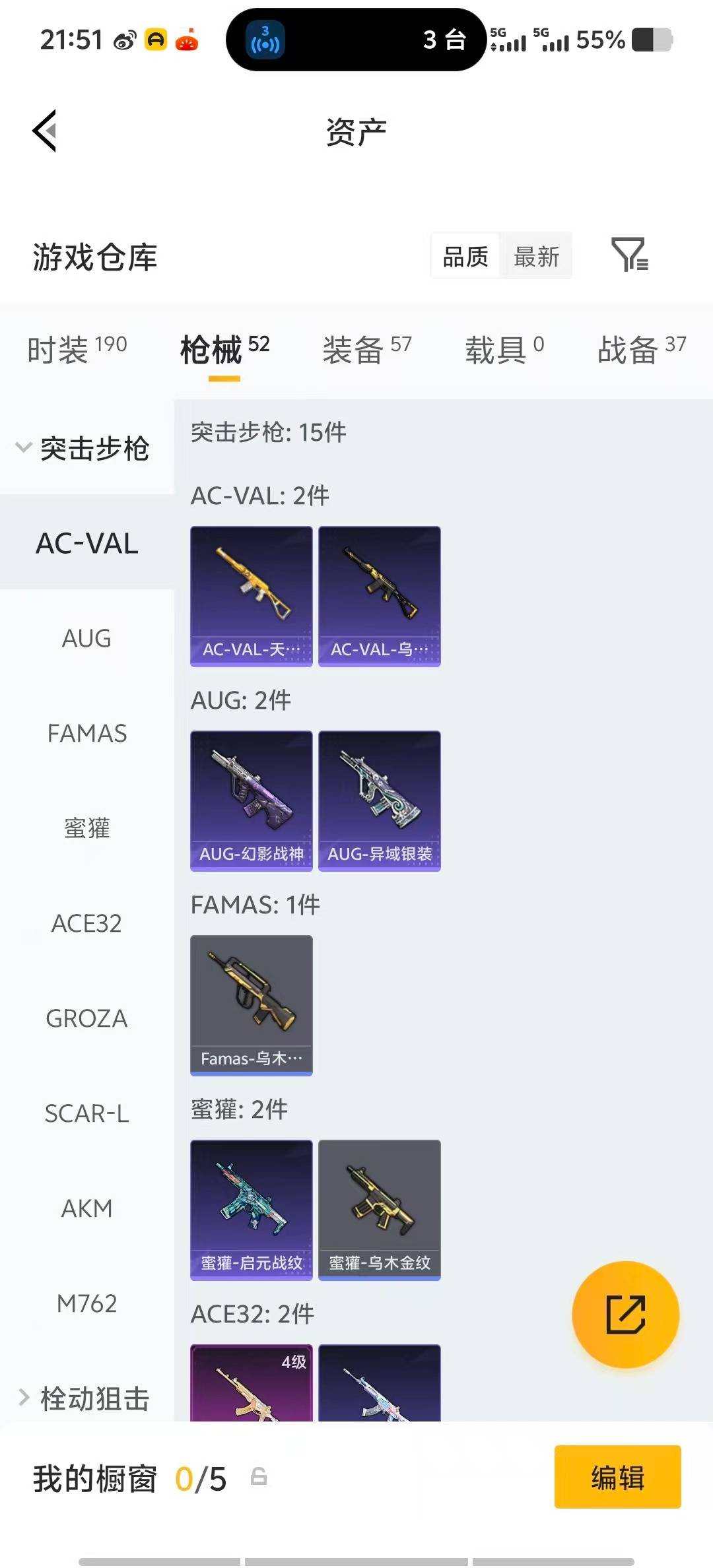
Task: Open the AC-VAL-天 gold skin thumbnail
Action: 252,596
